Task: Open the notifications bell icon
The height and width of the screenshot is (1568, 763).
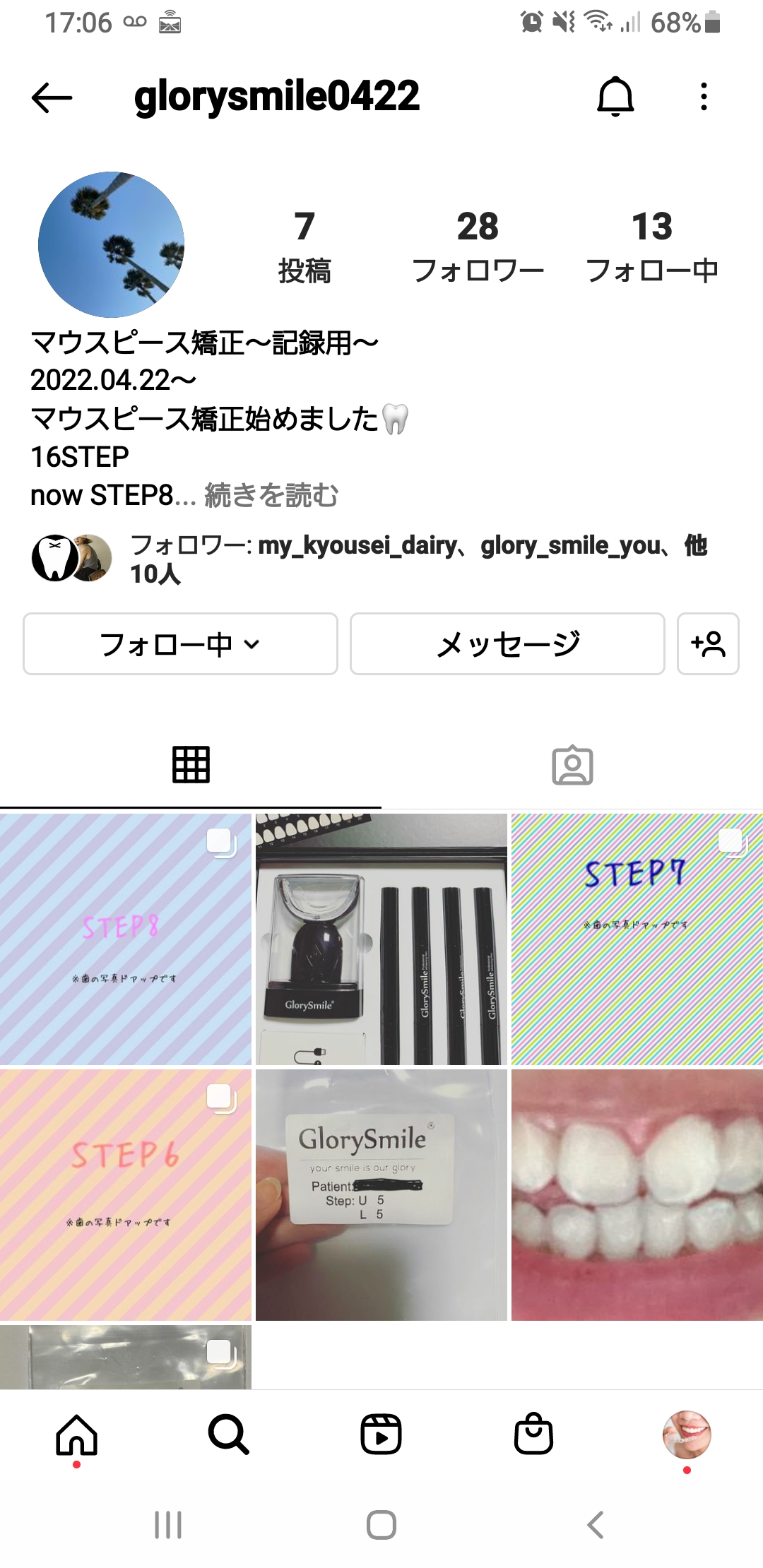Action: coord(614,99)
